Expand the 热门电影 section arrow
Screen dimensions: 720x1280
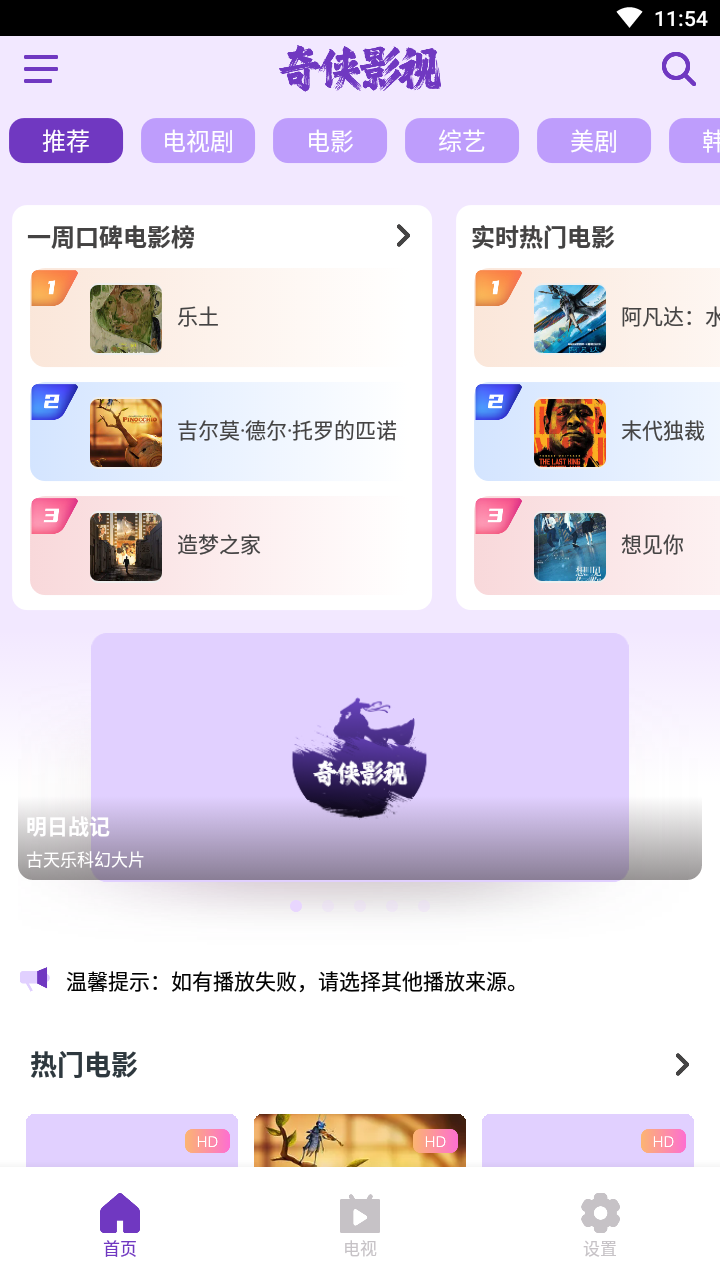[682, 1065]
